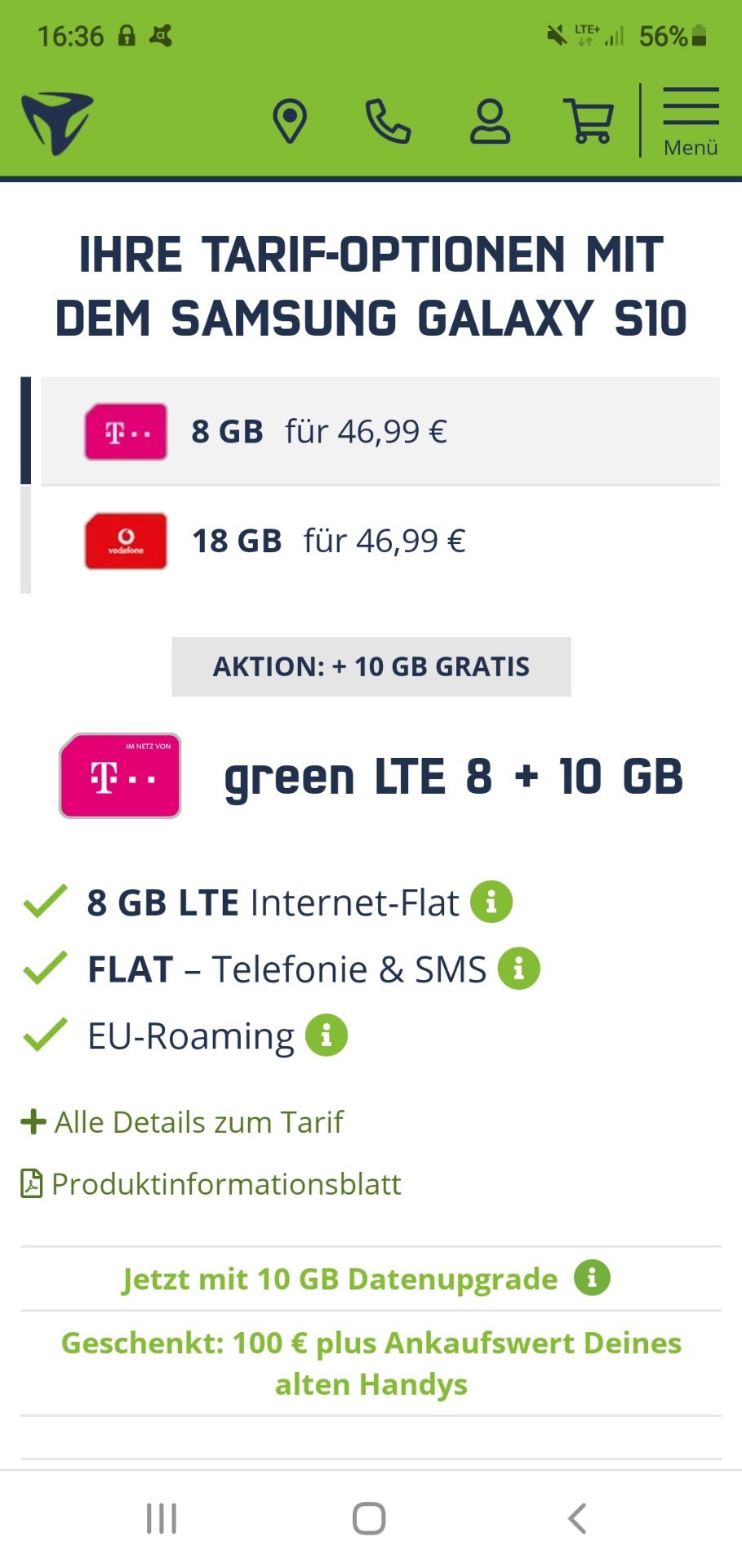Expand Alle Details zum Tarif
The image size is (742, 1568).
(182, 1122)
